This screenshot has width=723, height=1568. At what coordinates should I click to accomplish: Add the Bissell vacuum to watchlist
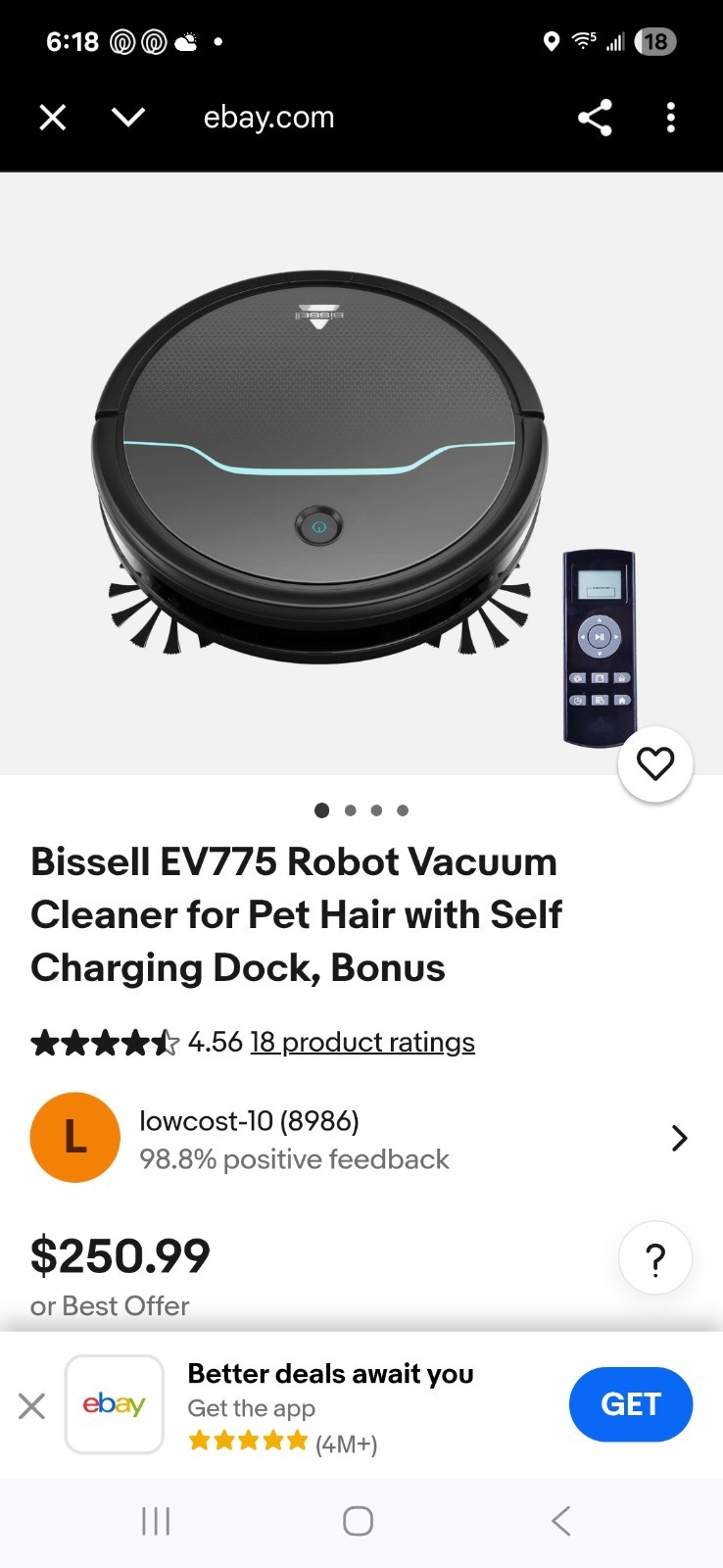click(655, 763)
